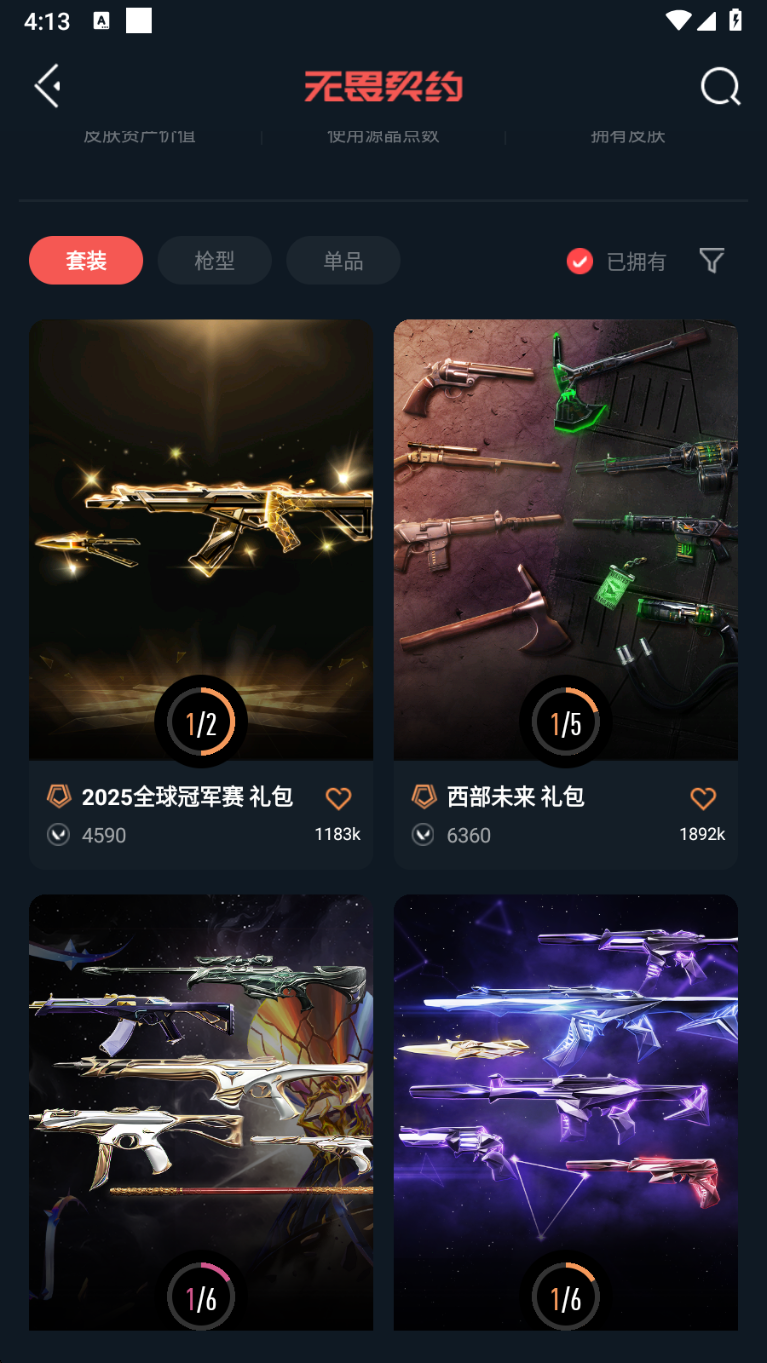Viewport: 767px width, 1363px height.
Task: Open the 西部未来 礼包 card
Action: coord(565,540)
